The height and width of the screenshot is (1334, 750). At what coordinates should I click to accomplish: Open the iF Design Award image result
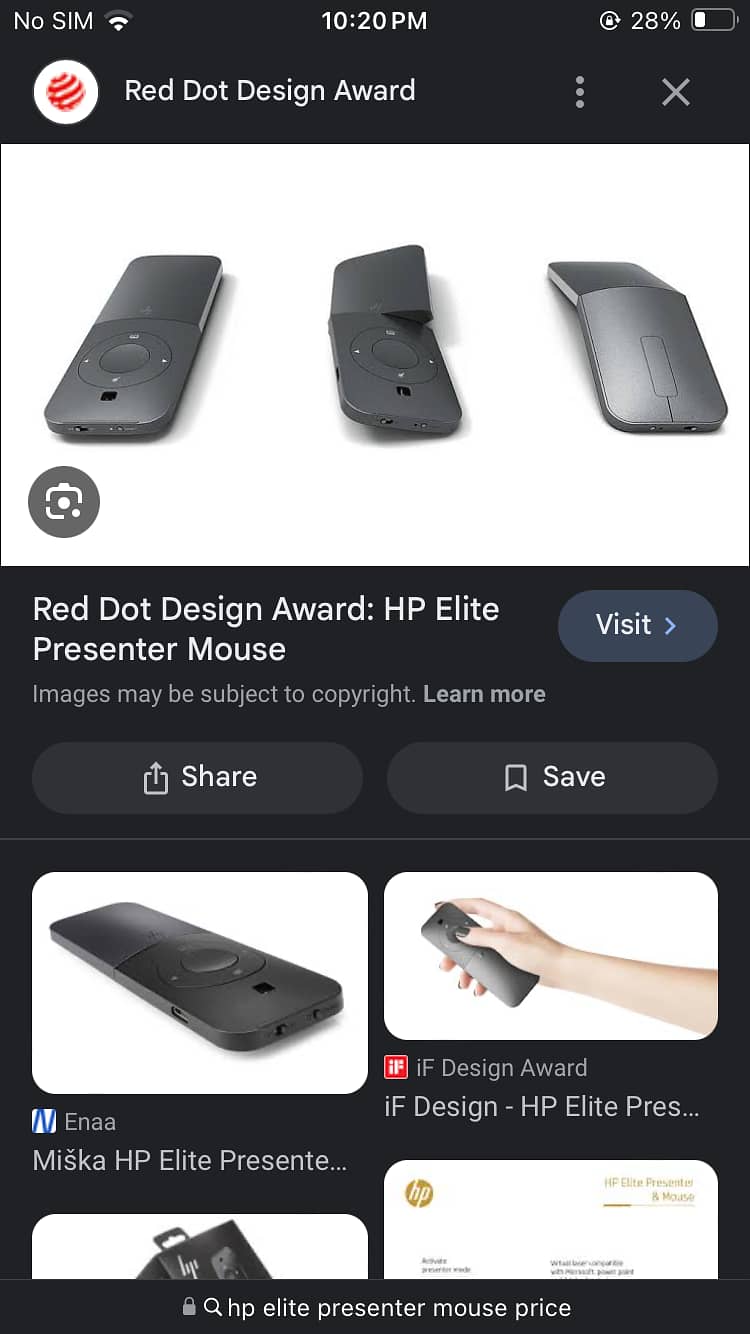coord(551,956)
